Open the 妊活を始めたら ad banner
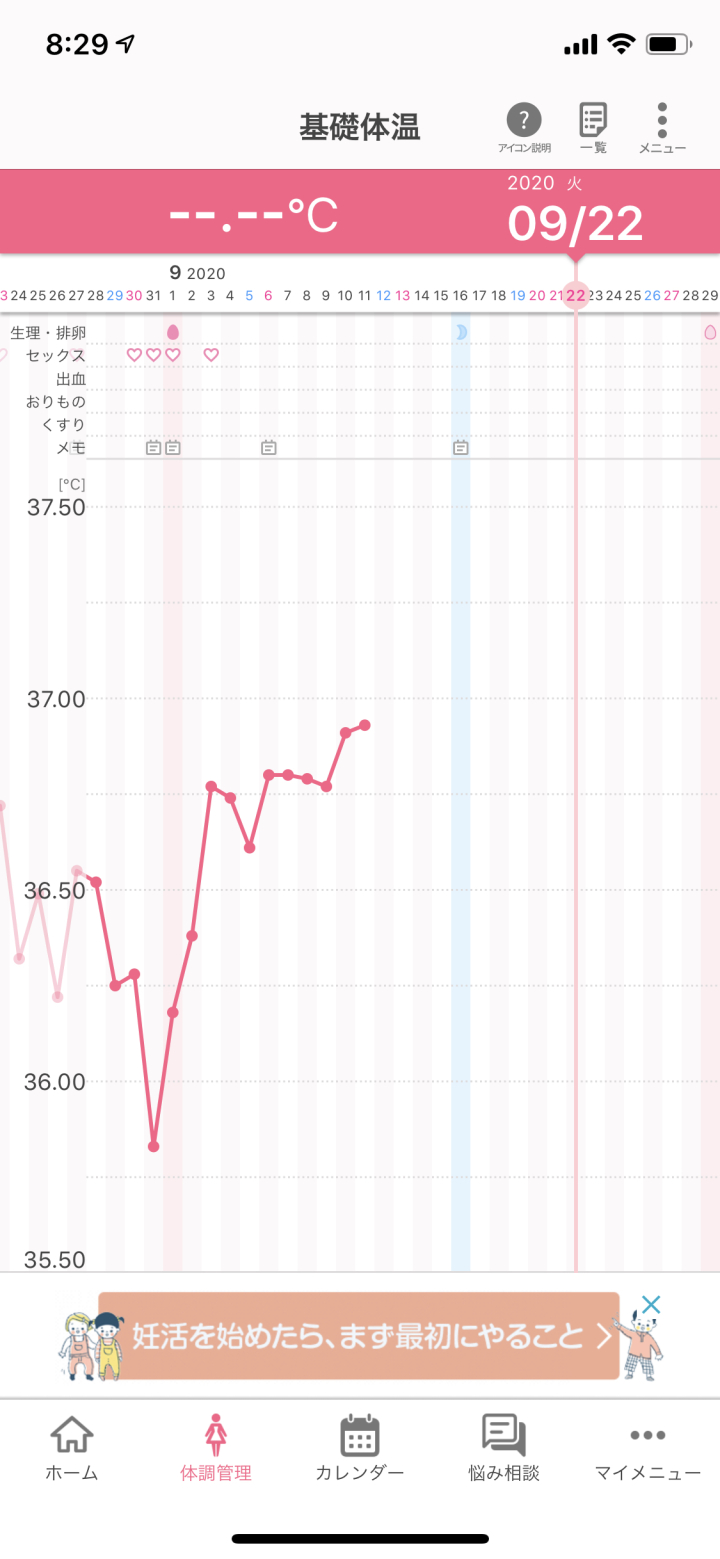This screenshot has height=1559, width=720. coord(358,1335)
